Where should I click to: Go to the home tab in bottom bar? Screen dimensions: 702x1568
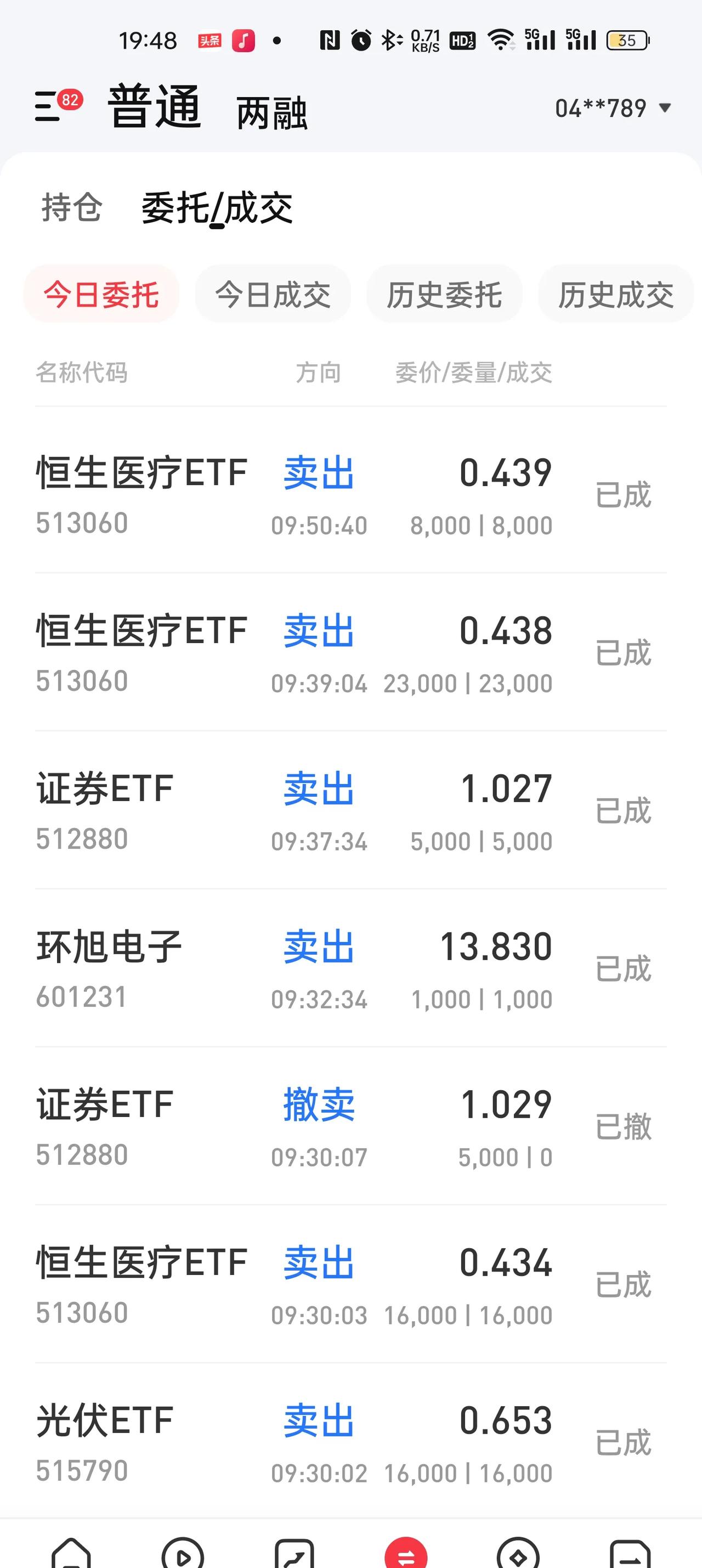(71, 1553)
